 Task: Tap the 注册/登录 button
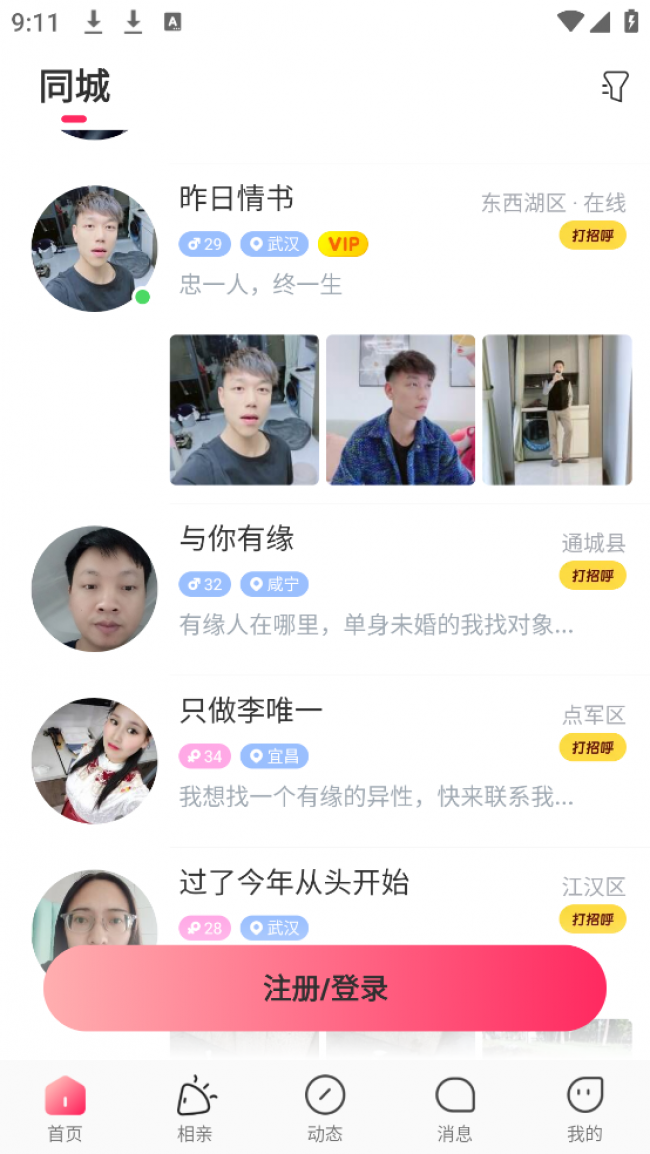pos(325,988)
